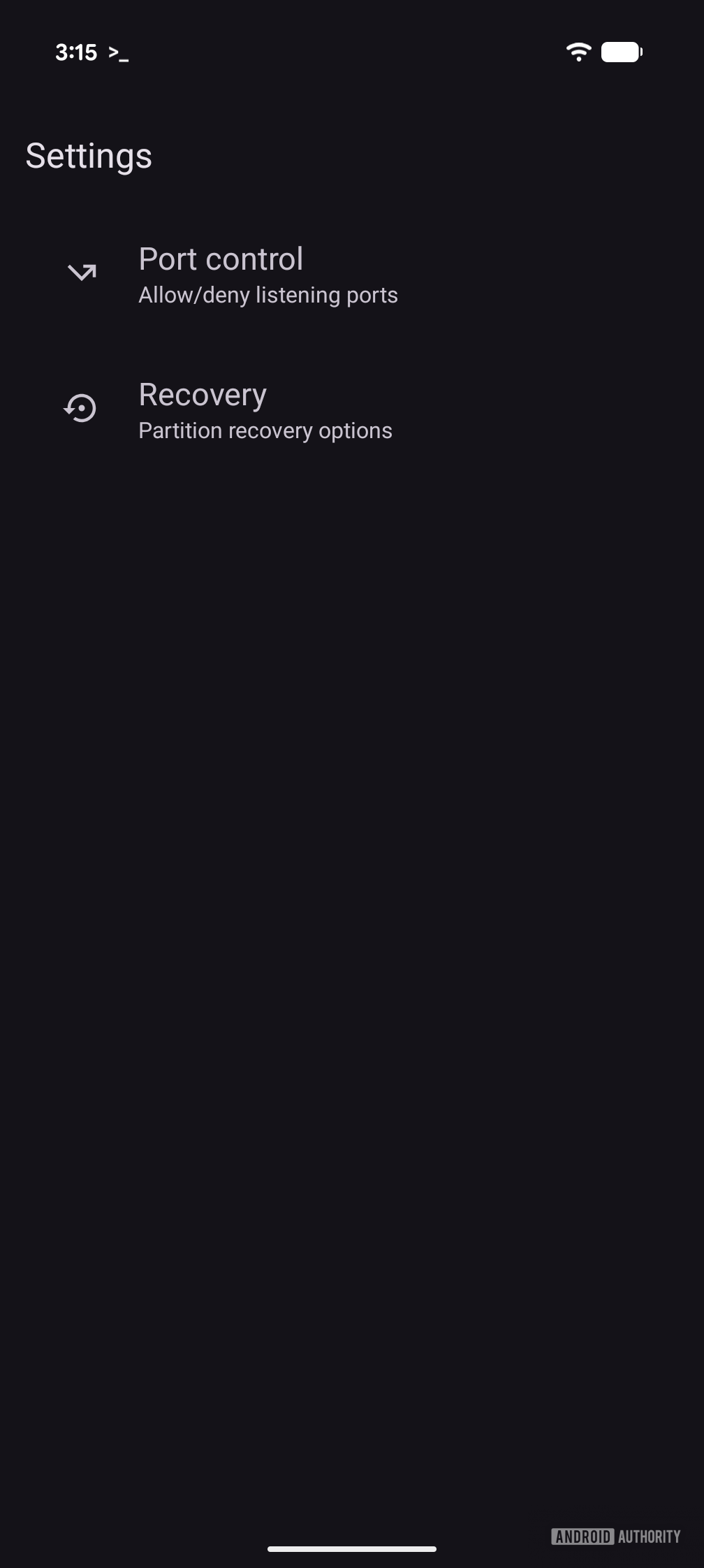
Task: Select the diagonal arrow next to Port control
Action: click(82, 271)
